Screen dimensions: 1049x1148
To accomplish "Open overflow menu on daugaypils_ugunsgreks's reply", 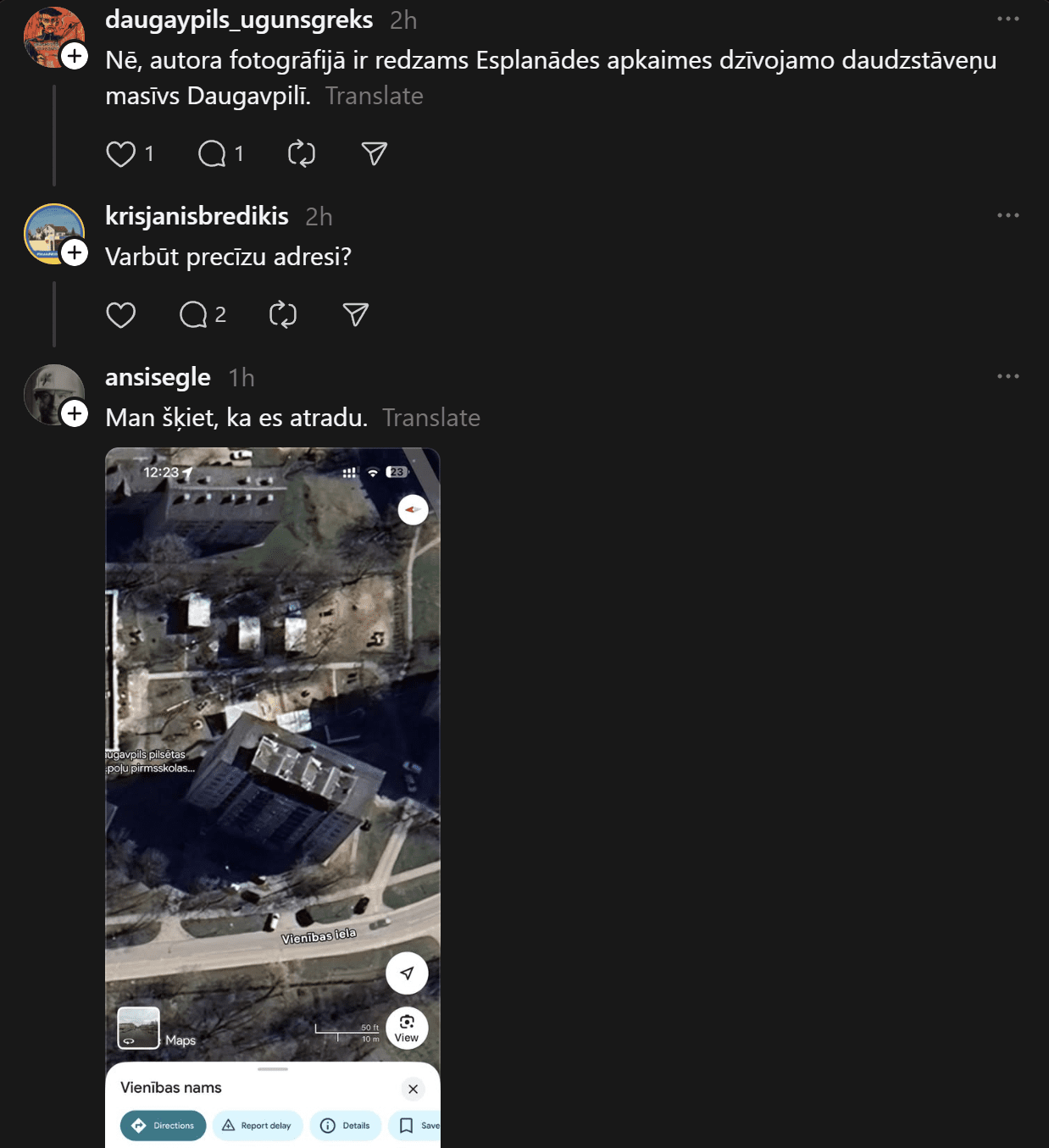I will click(1007, 19).
